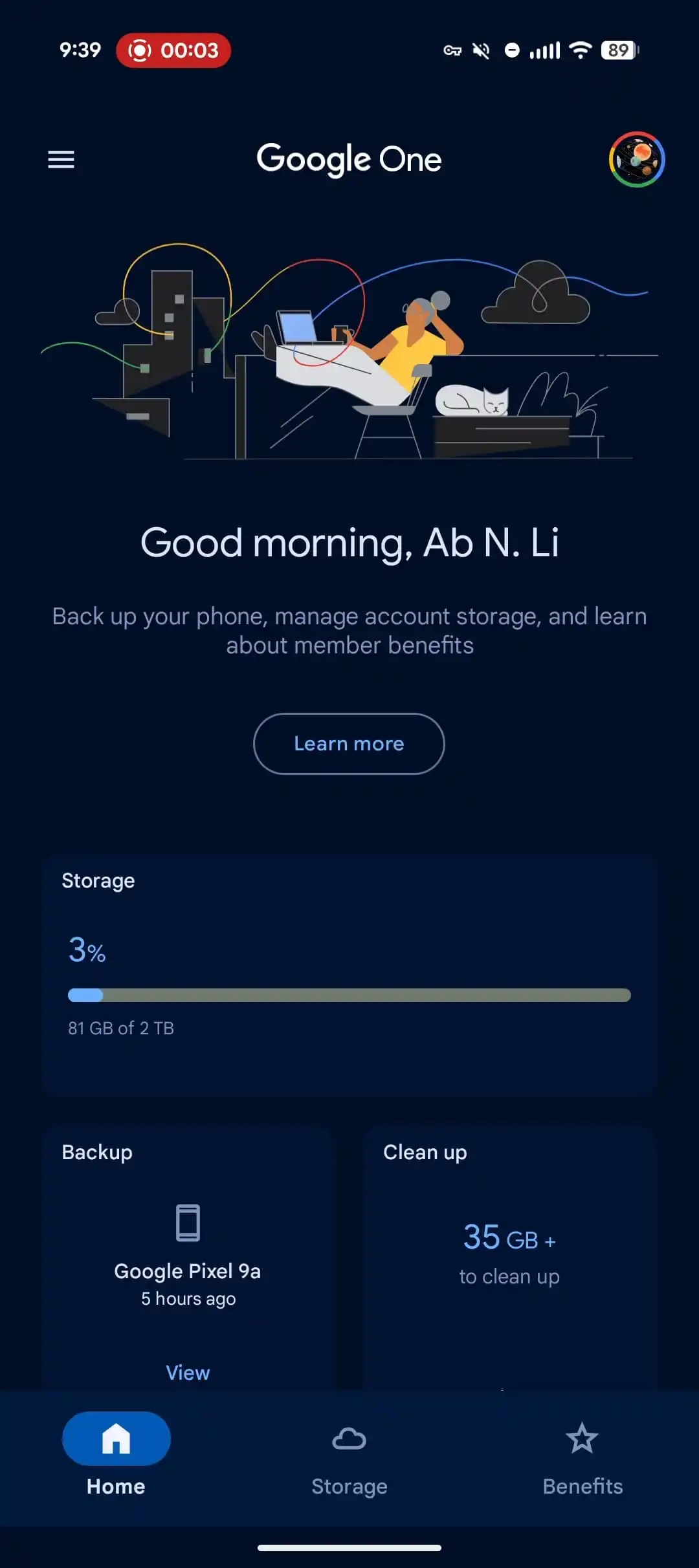Switch to the Benefits tab
The height and width of the screenshot is (1568, 699).
582,1461
